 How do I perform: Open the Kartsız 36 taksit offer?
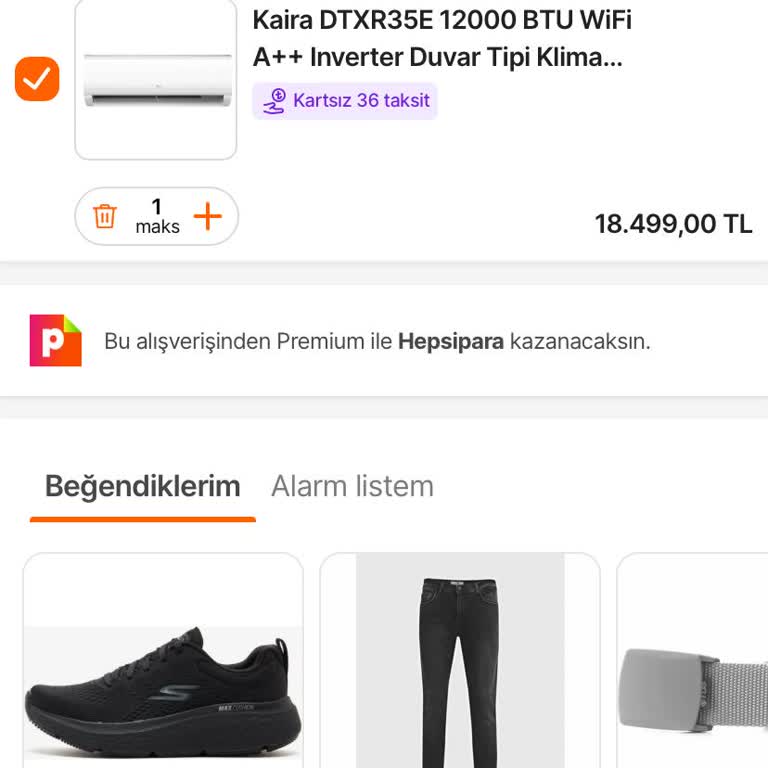tap(345, 101)
